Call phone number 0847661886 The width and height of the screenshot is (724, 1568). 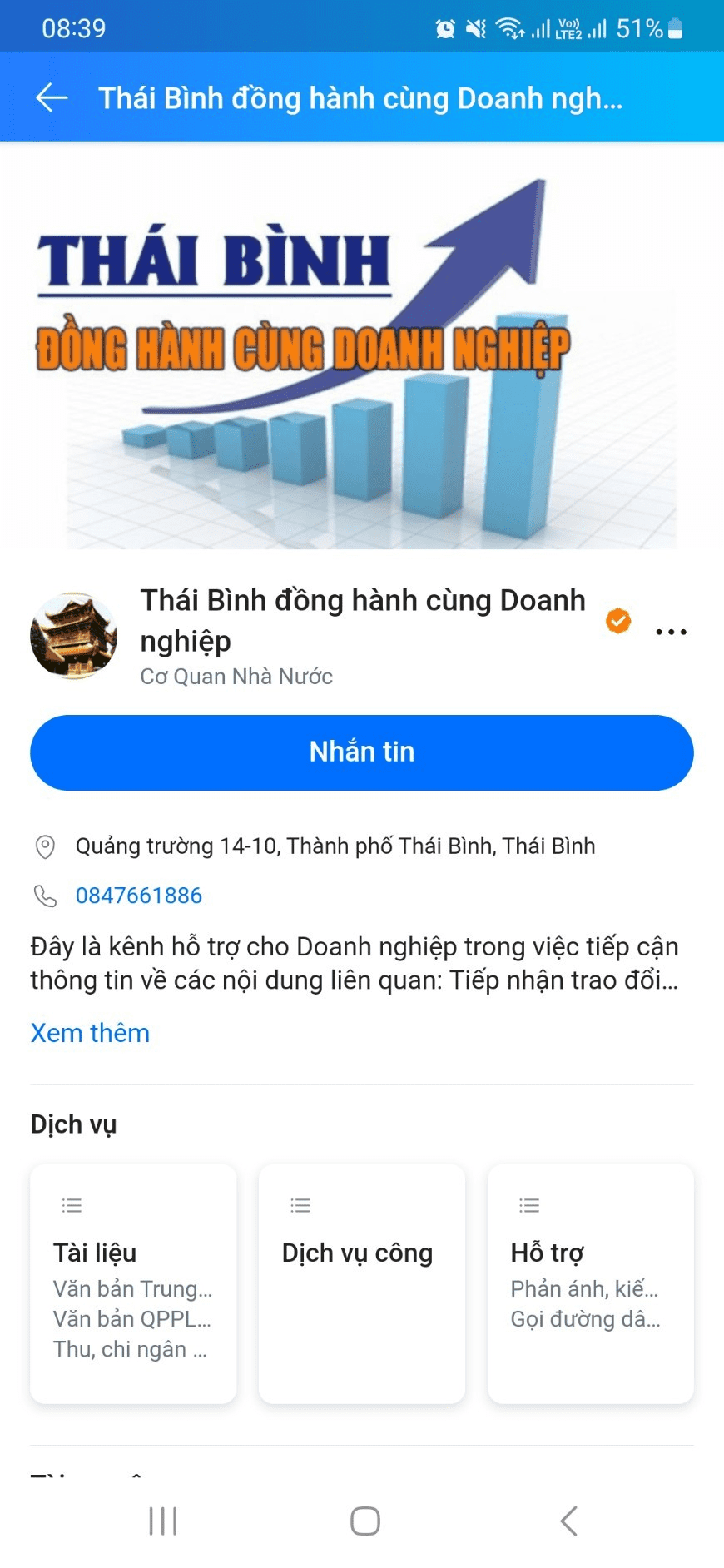point(139,896)
